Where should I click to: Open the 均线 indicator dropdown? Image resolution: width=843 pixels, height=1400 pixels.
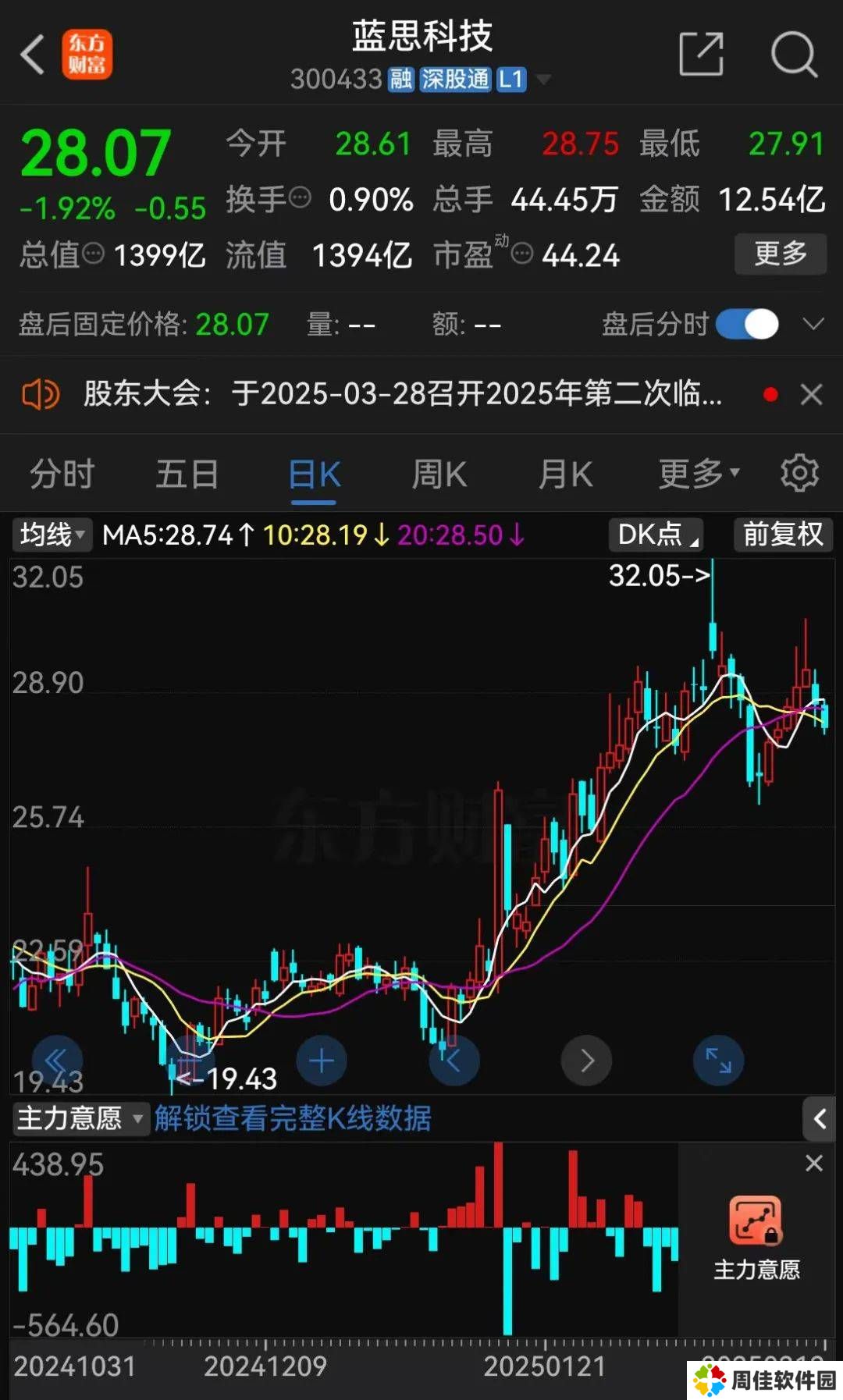(x=52, y=535)
